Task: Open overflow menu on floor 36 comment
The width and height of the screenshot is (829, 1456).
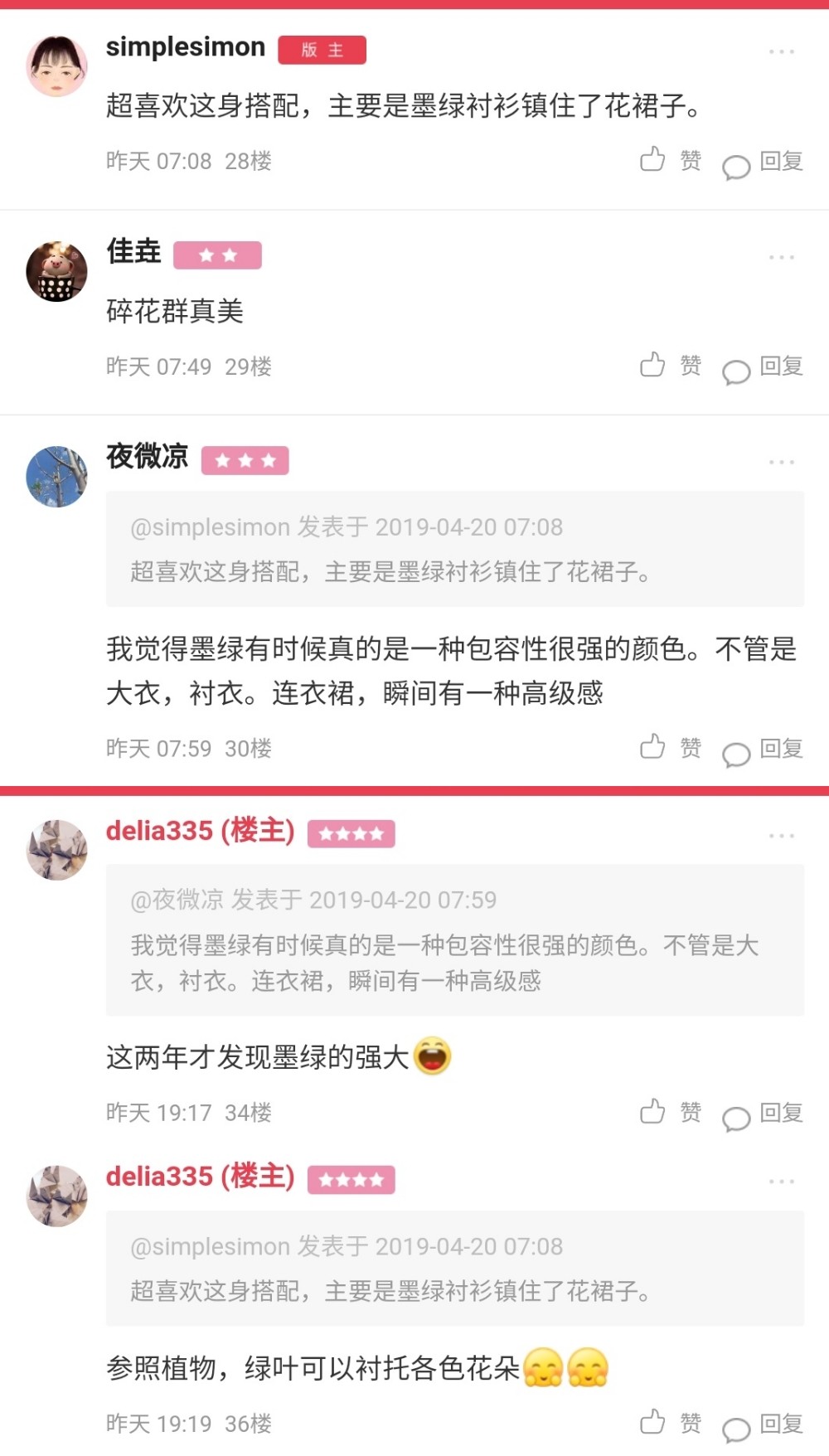Action: [781, 1182]
